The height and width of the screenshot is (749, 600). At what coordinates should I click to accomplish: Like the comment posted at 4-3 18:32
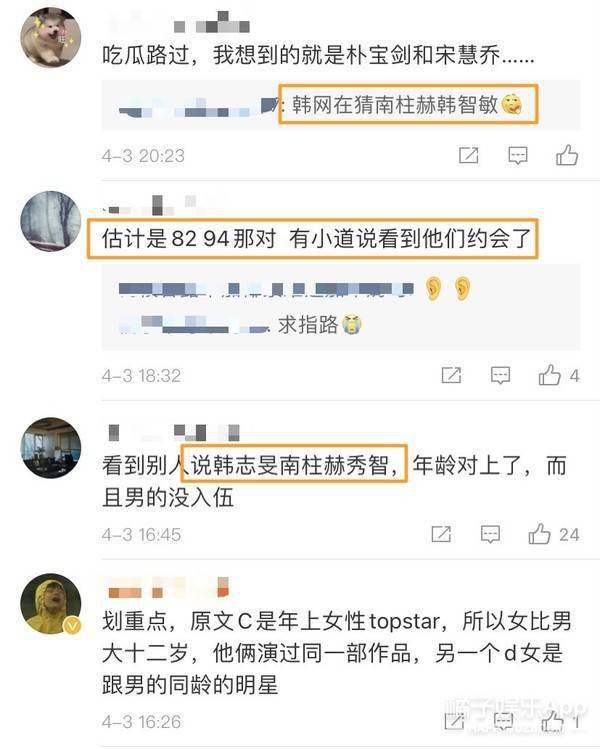pyautogui.click(x=549, y=375)
